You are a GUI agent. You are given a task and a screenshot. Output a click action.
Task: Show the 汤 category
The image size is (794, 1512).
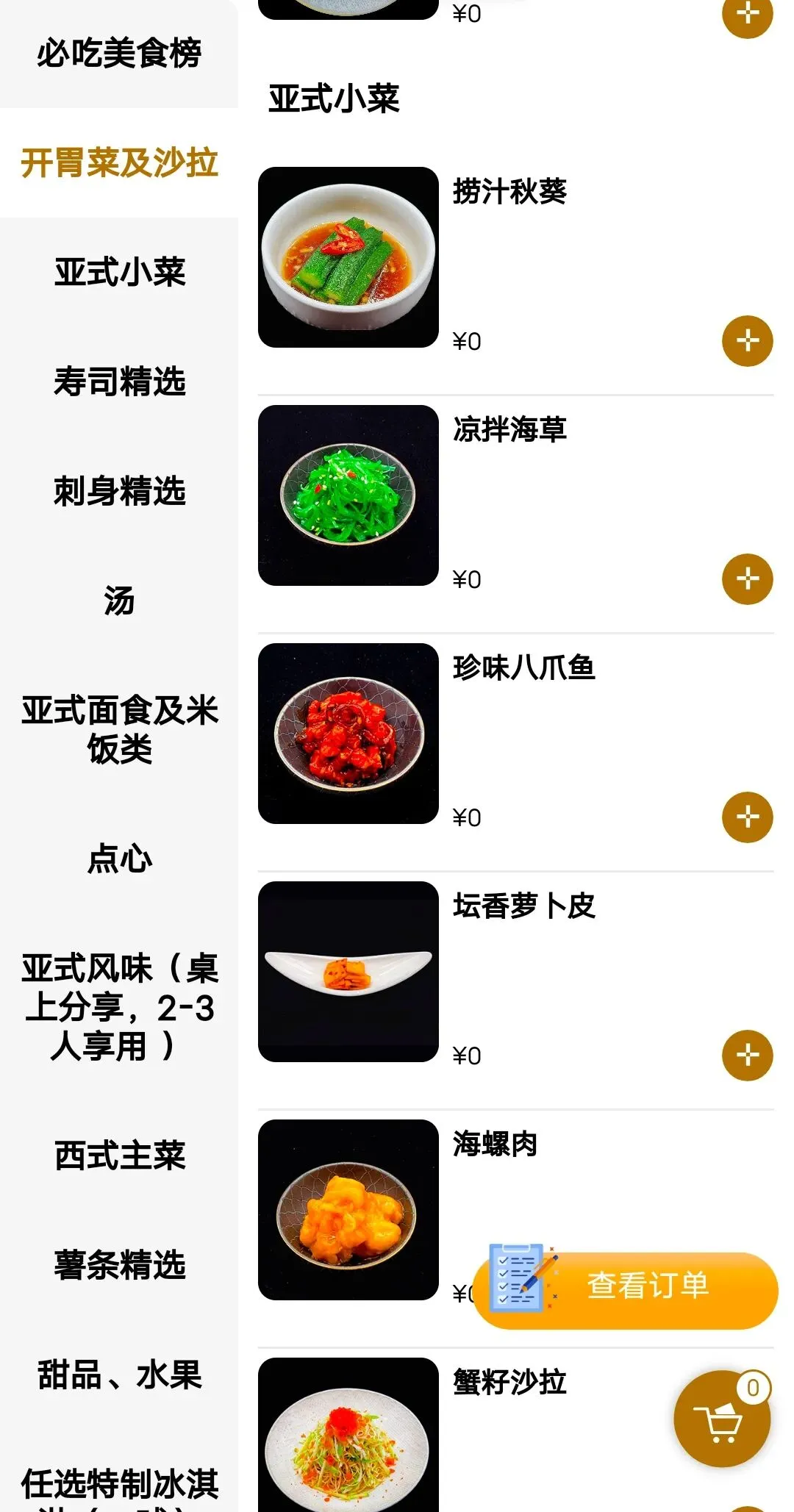coord(119,601)
